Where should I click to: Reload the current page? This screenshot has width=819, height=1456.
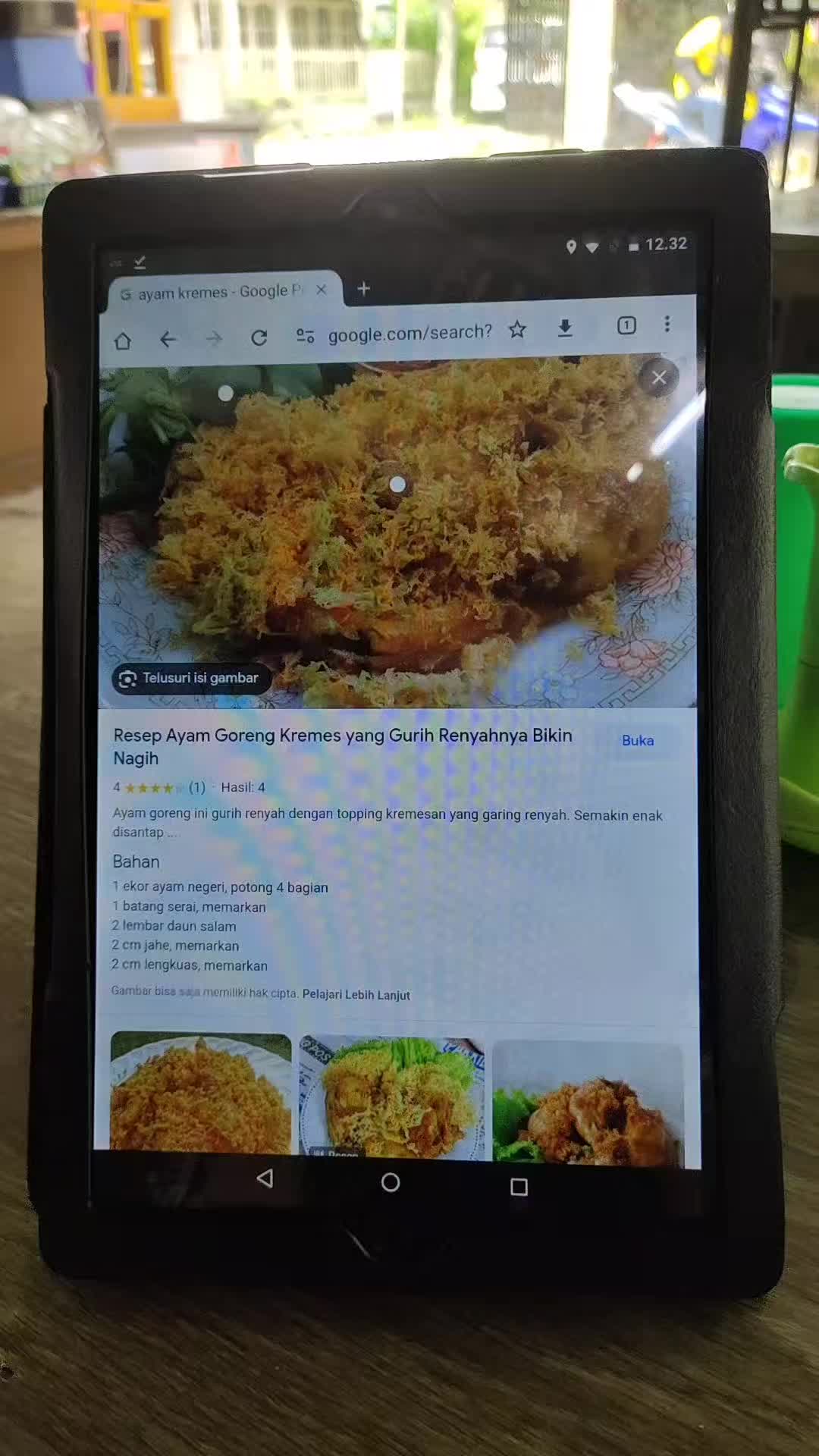point(259,337)
